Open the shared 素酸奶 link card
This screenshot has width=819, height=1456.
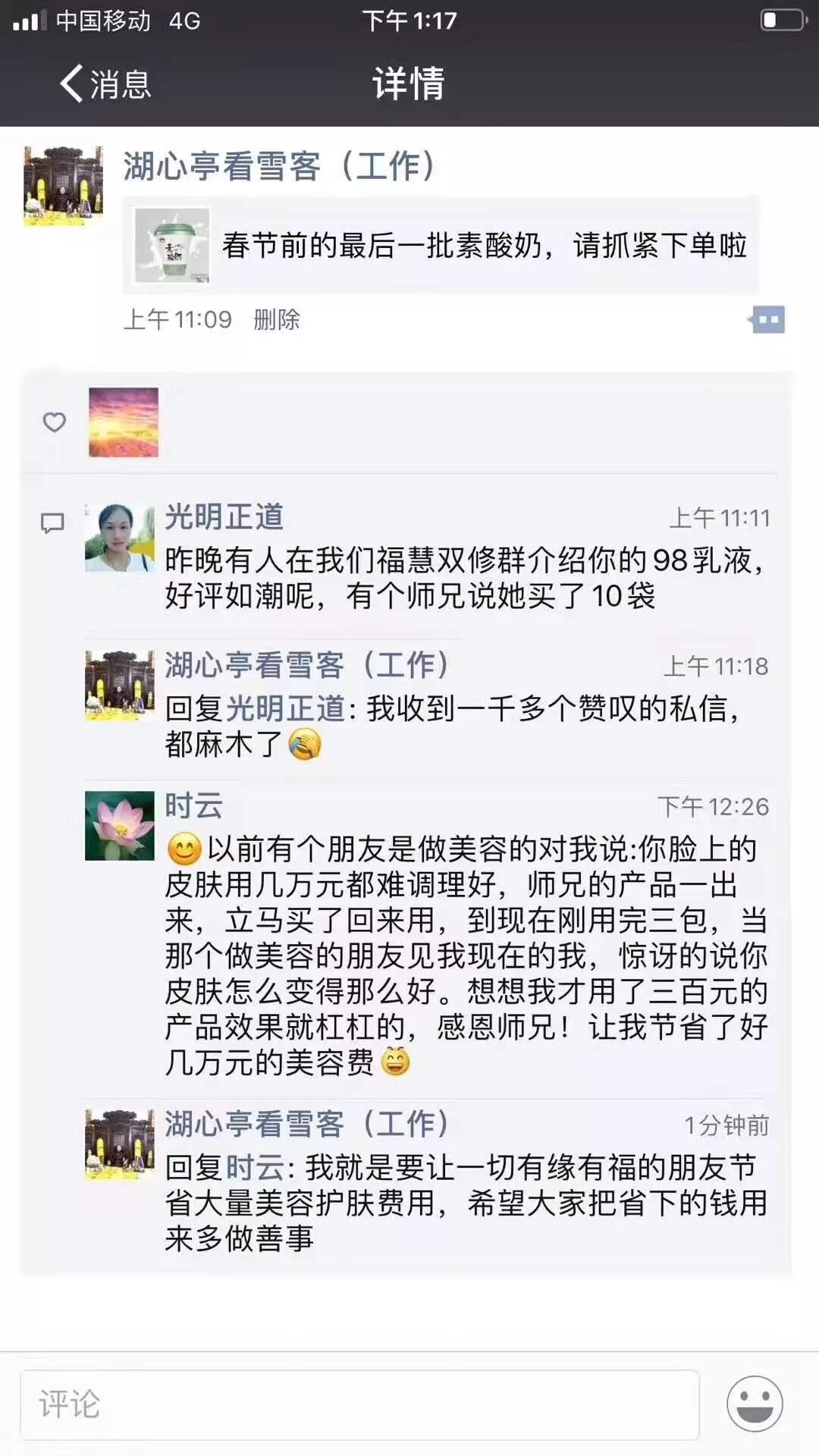tap(441, 246)
